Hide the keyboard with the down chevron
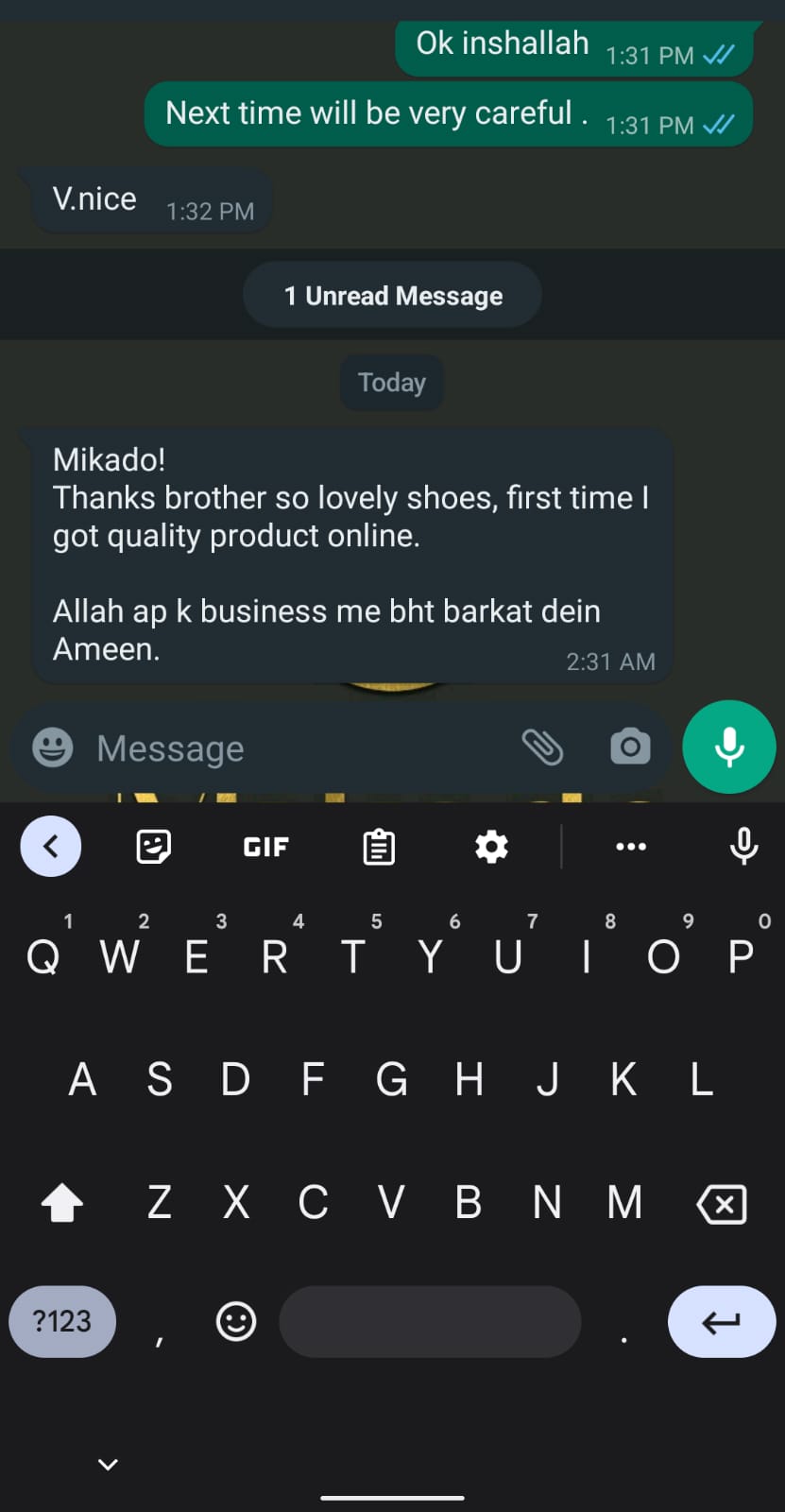The image size is (785, 1512). 109,1464
